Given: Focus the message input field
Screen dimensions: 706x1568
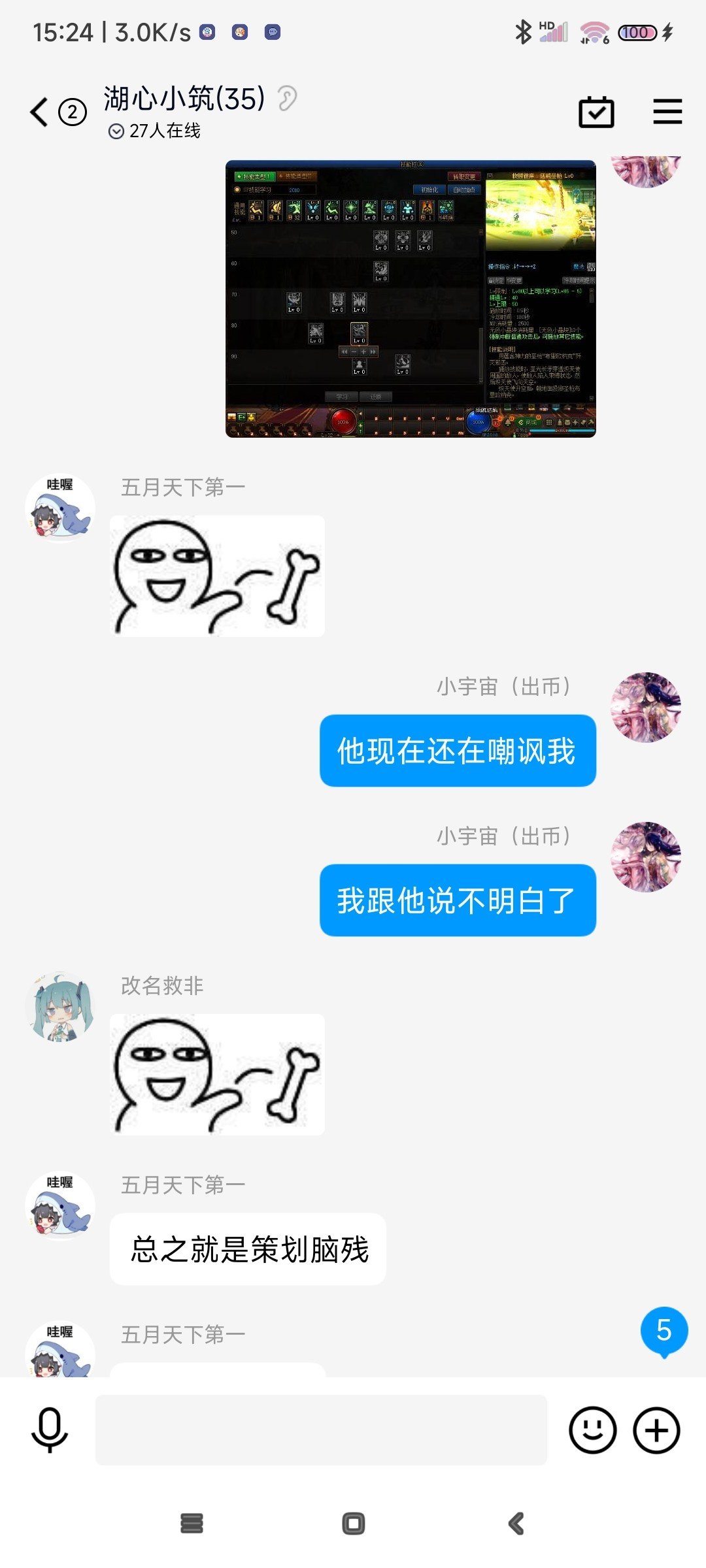Looking at the screenshot, I should point(321,1430).
